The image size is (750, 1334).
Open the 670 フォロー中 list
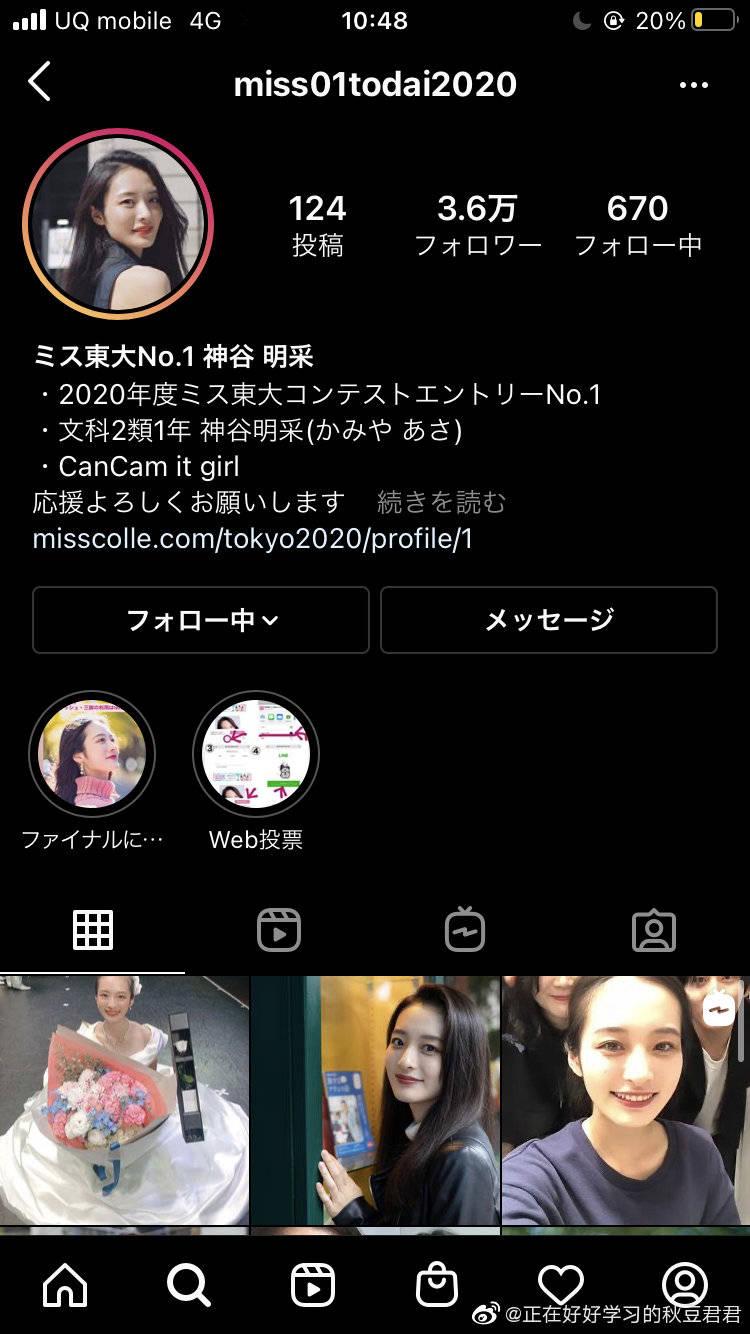pyautogui.click(x=637, y=225)
